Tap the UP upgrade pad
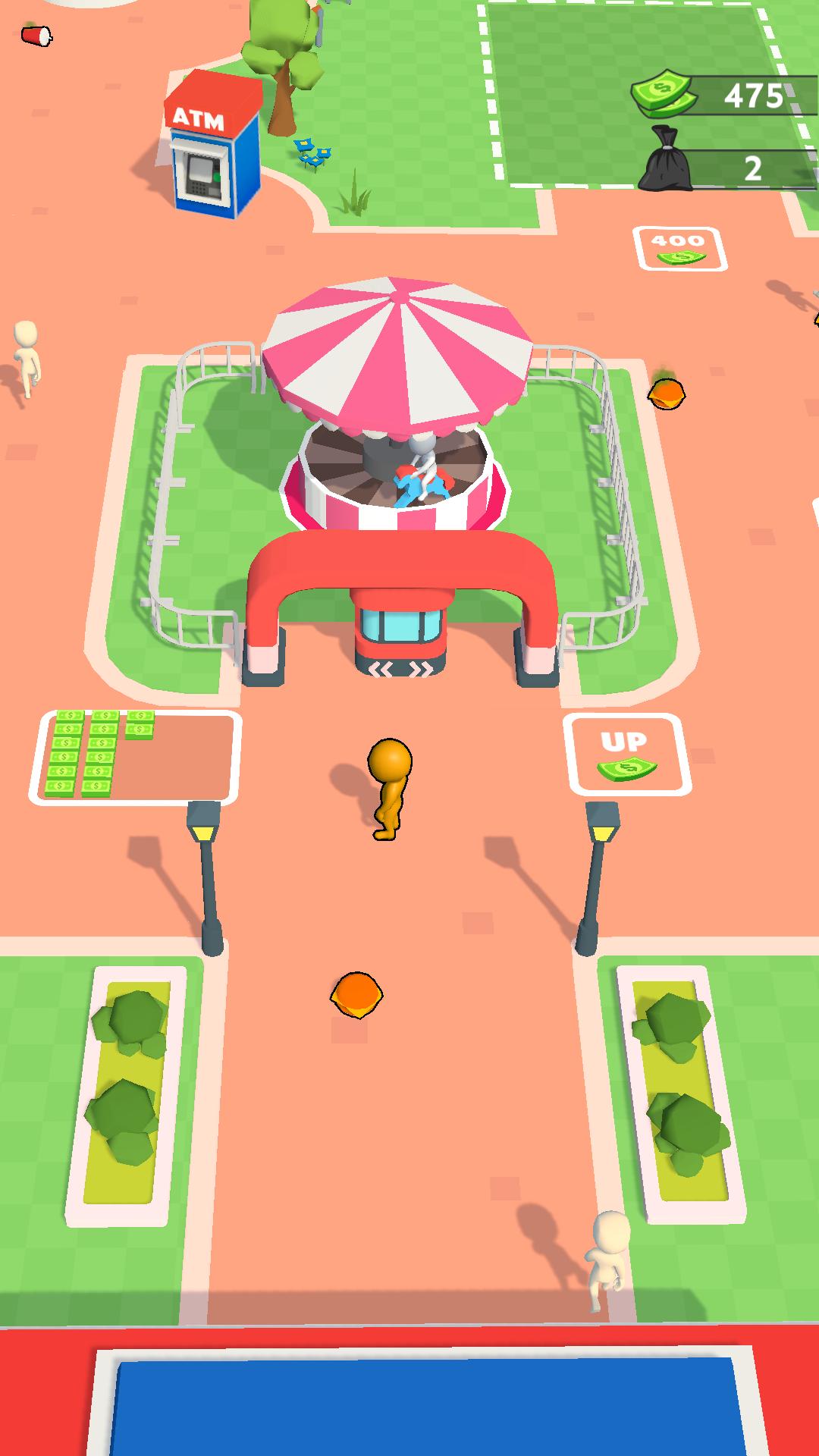The width and height of the screenshot is (819, 1456). pyautogui.click(x=627, y=755)
